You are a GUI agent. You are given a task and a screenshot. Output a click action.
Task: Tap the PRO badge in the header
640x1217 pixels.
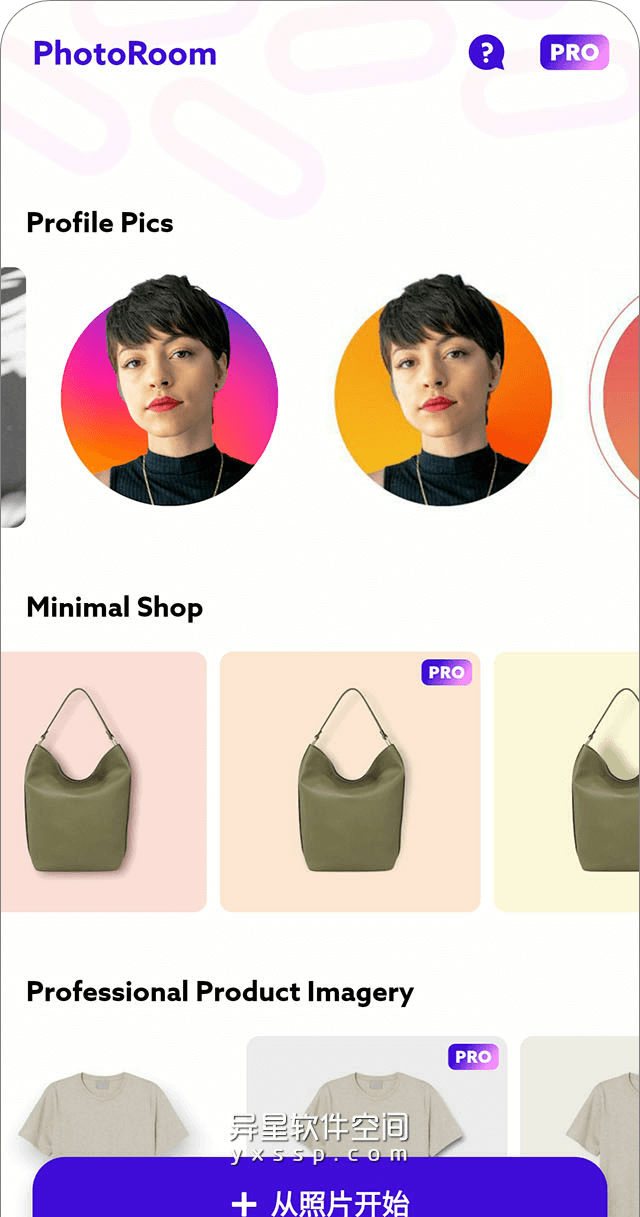click(x=574, y=52)
